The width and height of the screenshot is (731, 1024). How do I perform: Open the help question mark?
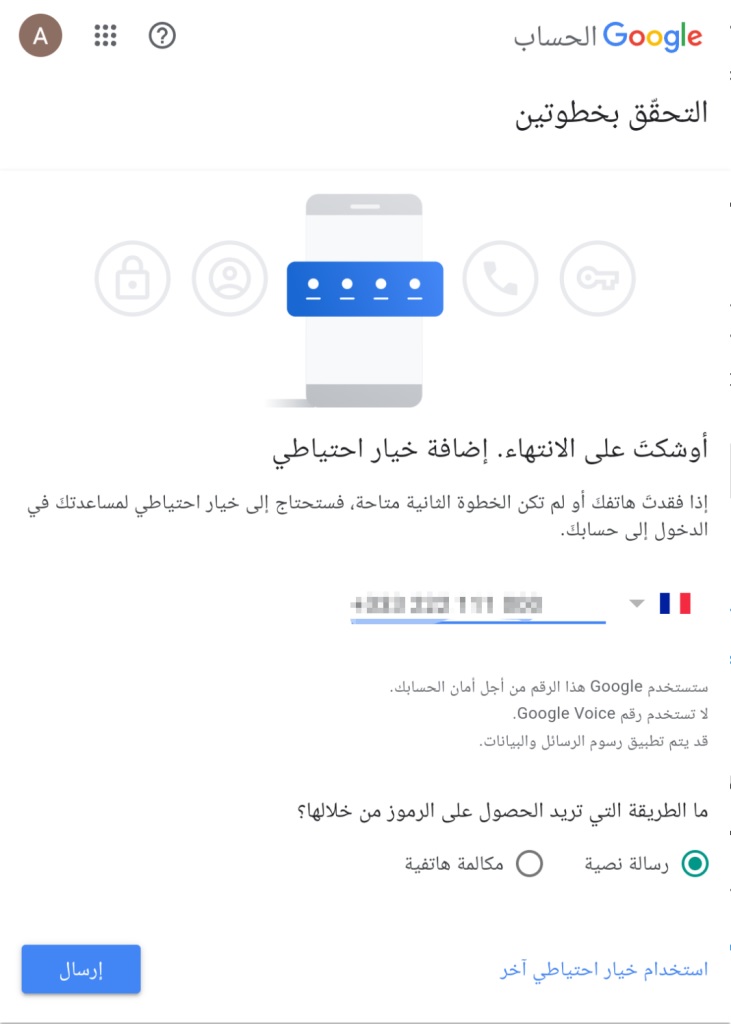point(162,36)
